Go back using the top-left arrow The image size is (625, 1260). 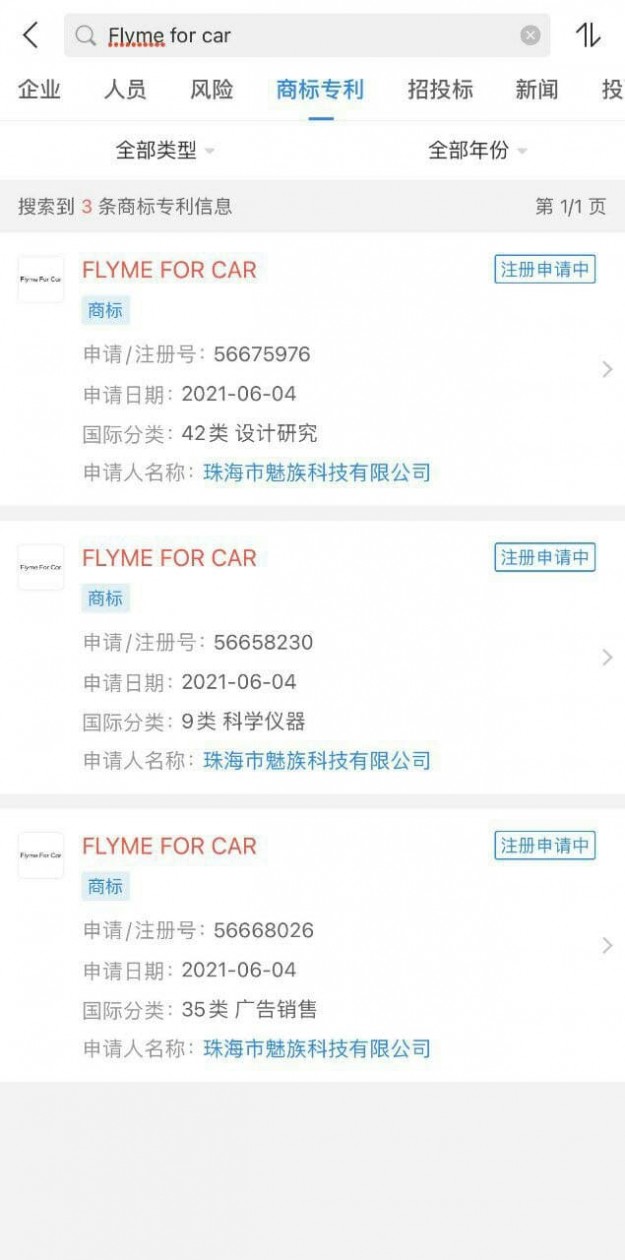30,36
